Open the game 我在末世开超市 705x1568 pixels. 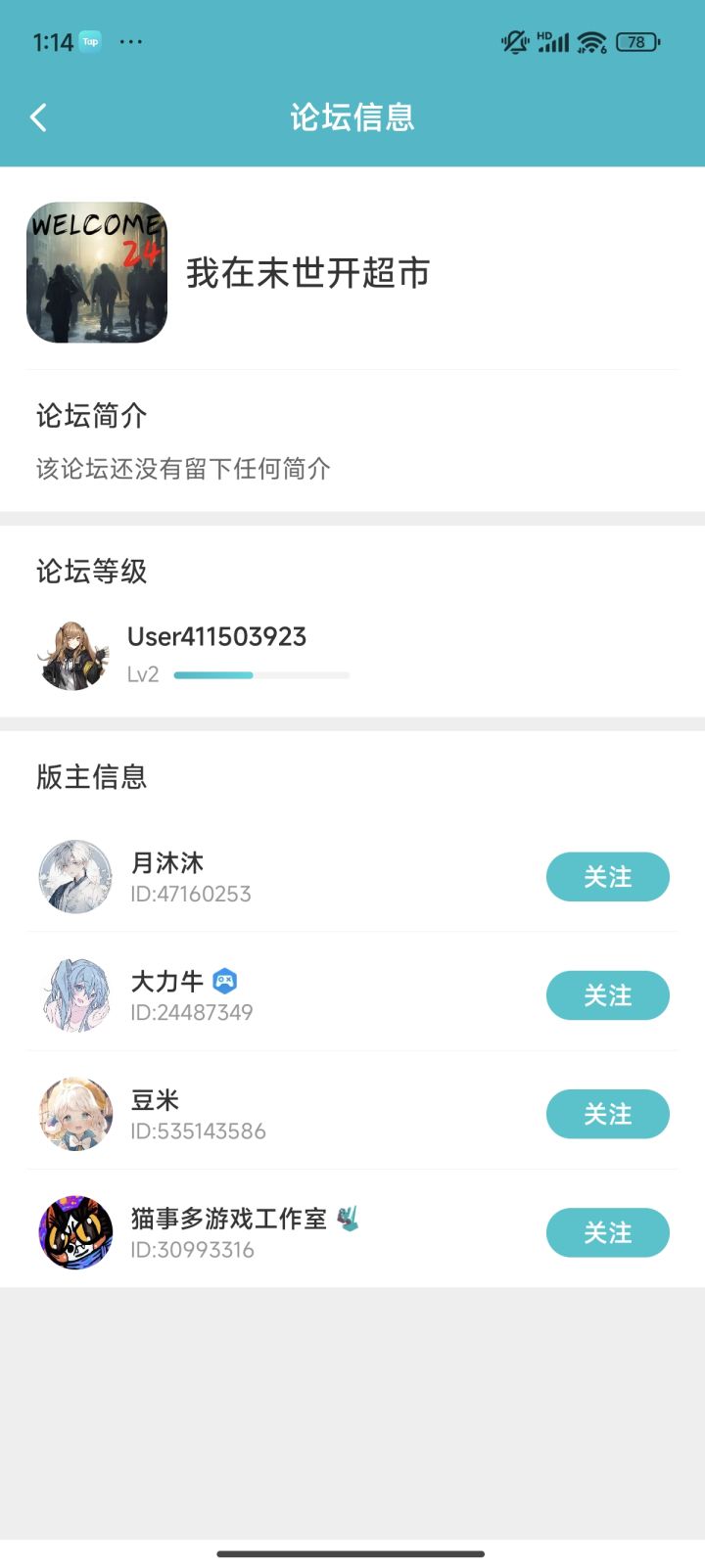coord(307,275)
